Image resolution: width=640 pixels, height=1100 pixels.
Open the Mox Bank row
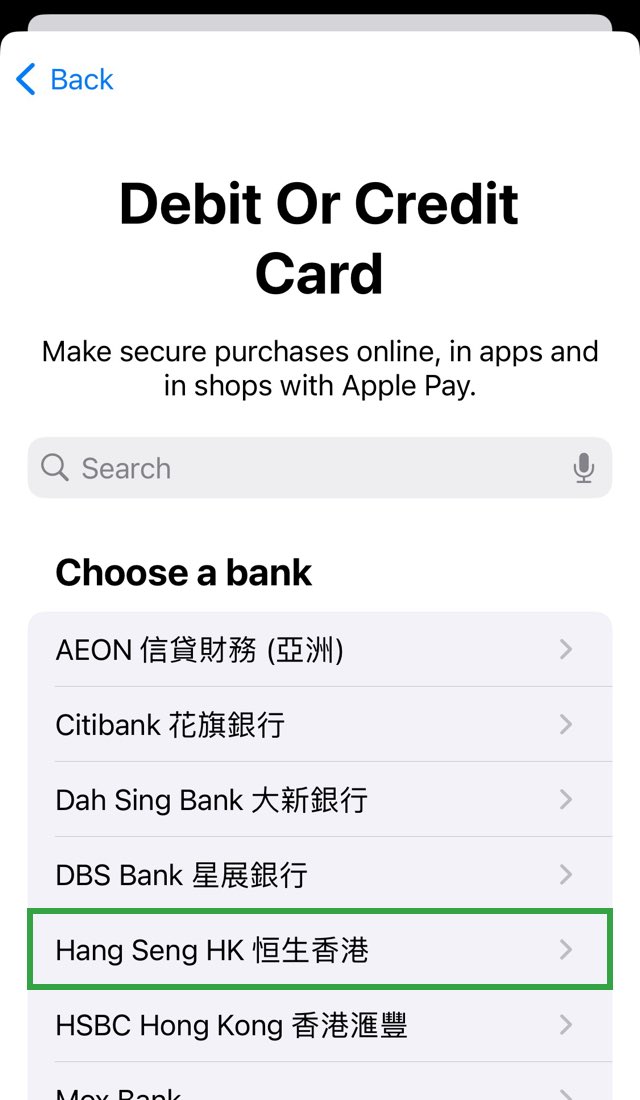pos(320,1090)
